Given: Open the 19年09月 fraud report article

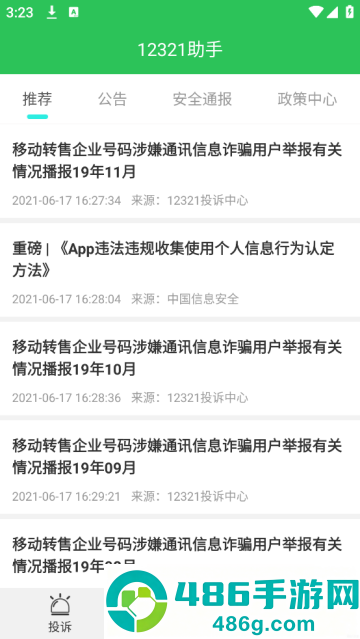Looking at the screenshot, I should 180,468.
